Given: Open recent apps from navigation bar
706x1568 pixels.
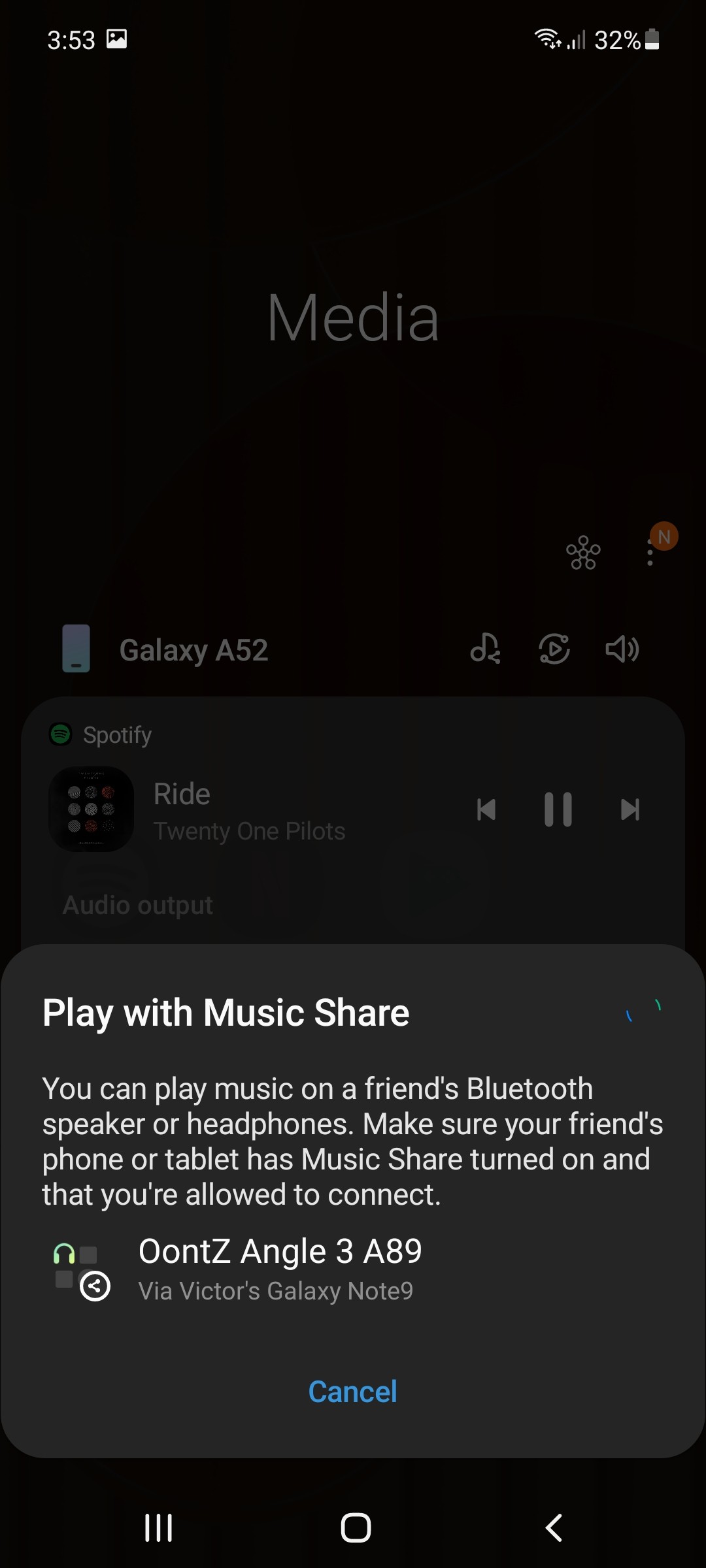Looking at the screenshot, I should [158, 1527].
